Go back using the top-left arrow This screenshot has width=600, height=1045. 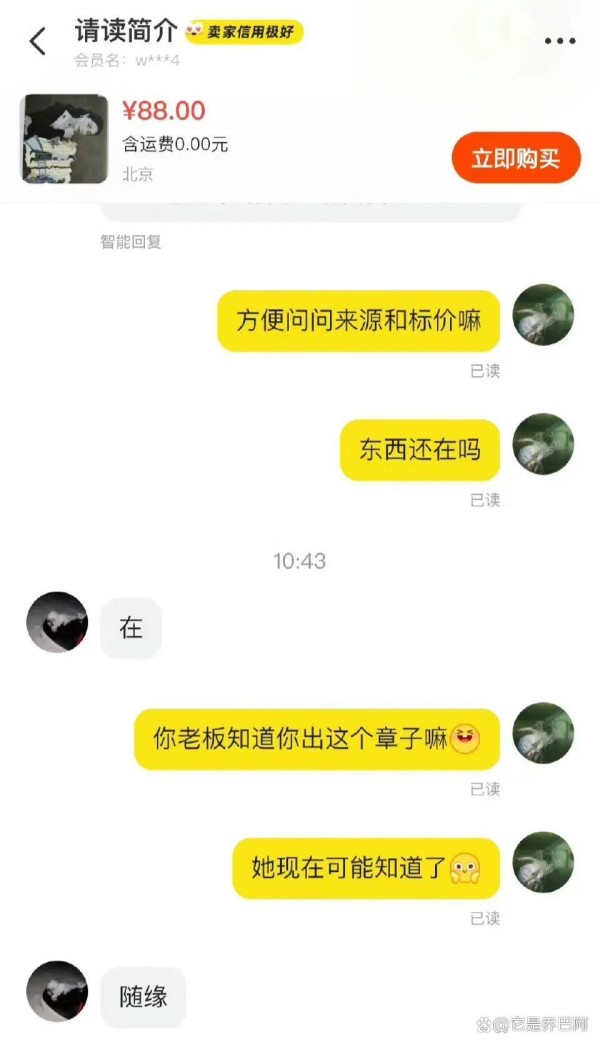pos(38,41)
